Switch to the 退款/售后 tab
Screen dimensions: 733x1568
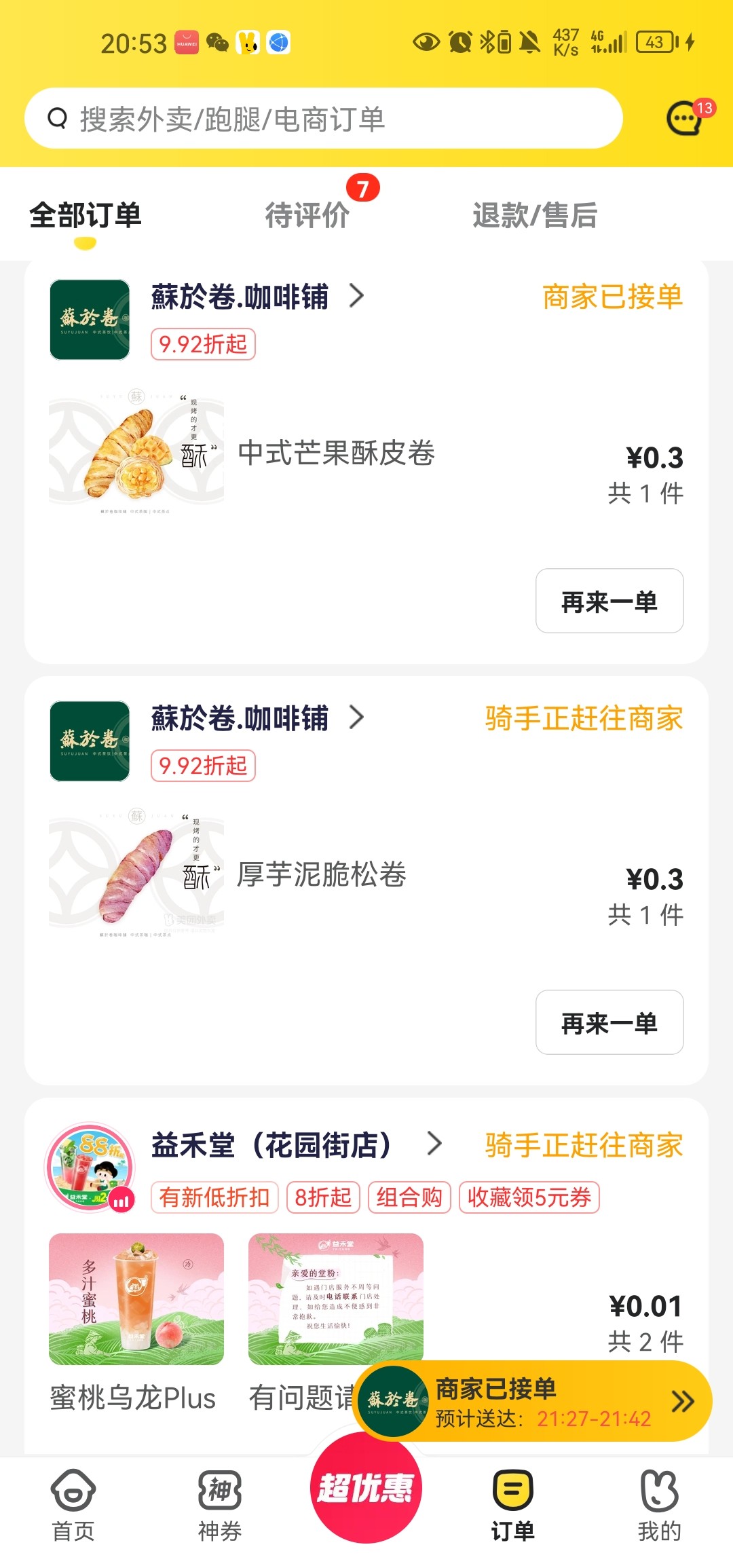coord(535,216)
